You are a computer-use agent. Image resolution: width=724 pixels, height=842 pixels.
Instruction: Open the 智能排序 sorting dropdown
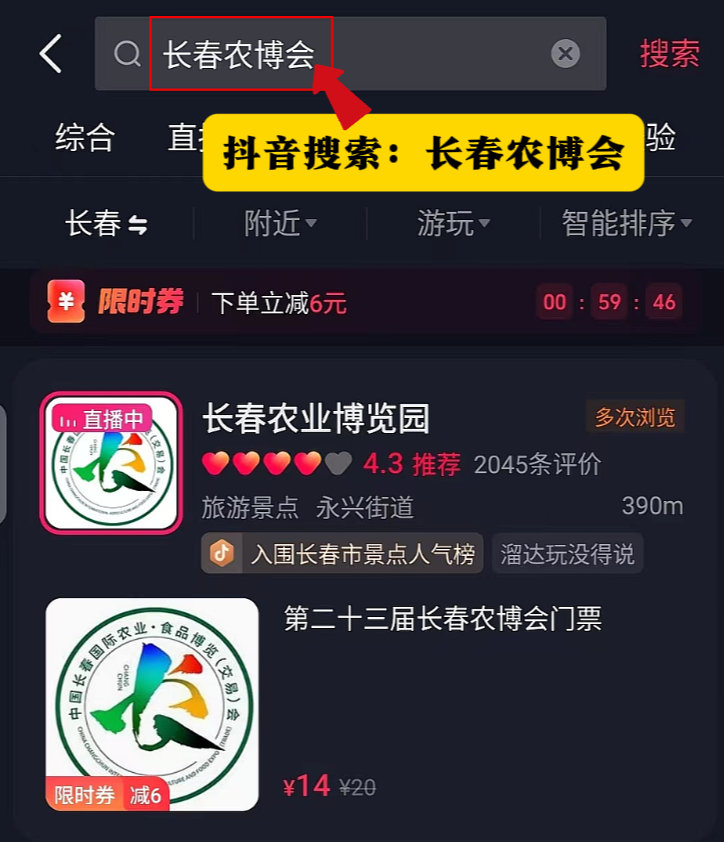click(626, 223)
